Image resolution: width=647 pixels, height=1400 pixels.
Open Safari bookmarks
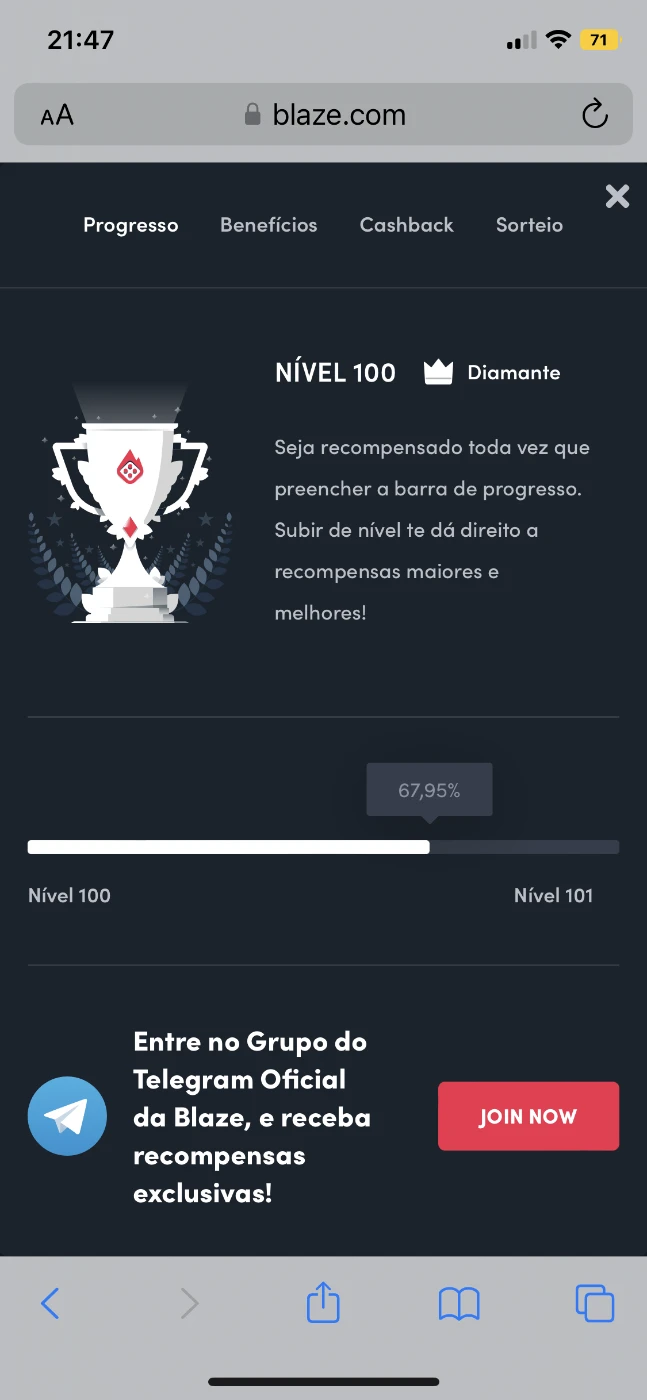(459, 1303)
